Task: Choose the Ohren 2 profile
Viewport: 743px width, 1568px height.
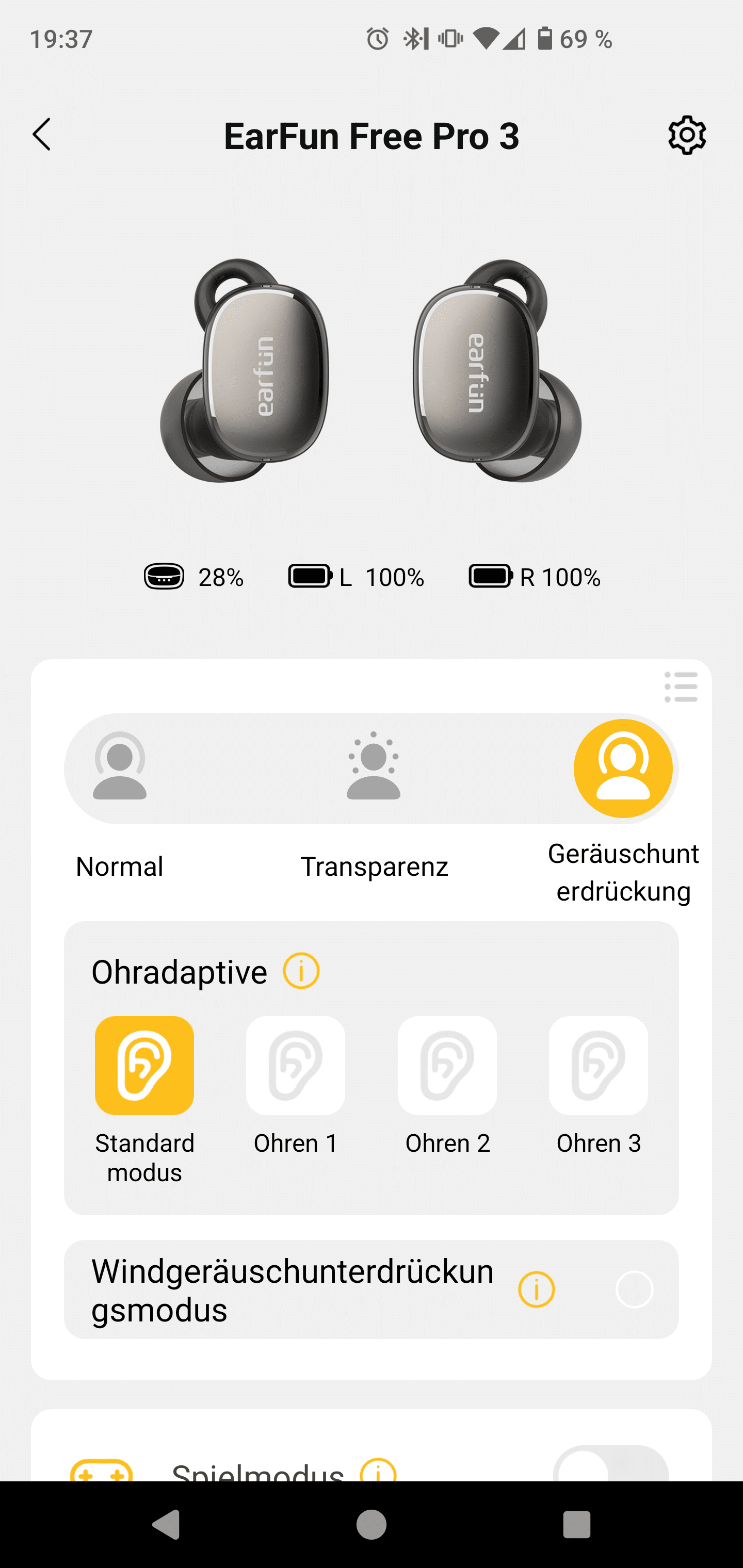Action: (x=447, y=1066)
